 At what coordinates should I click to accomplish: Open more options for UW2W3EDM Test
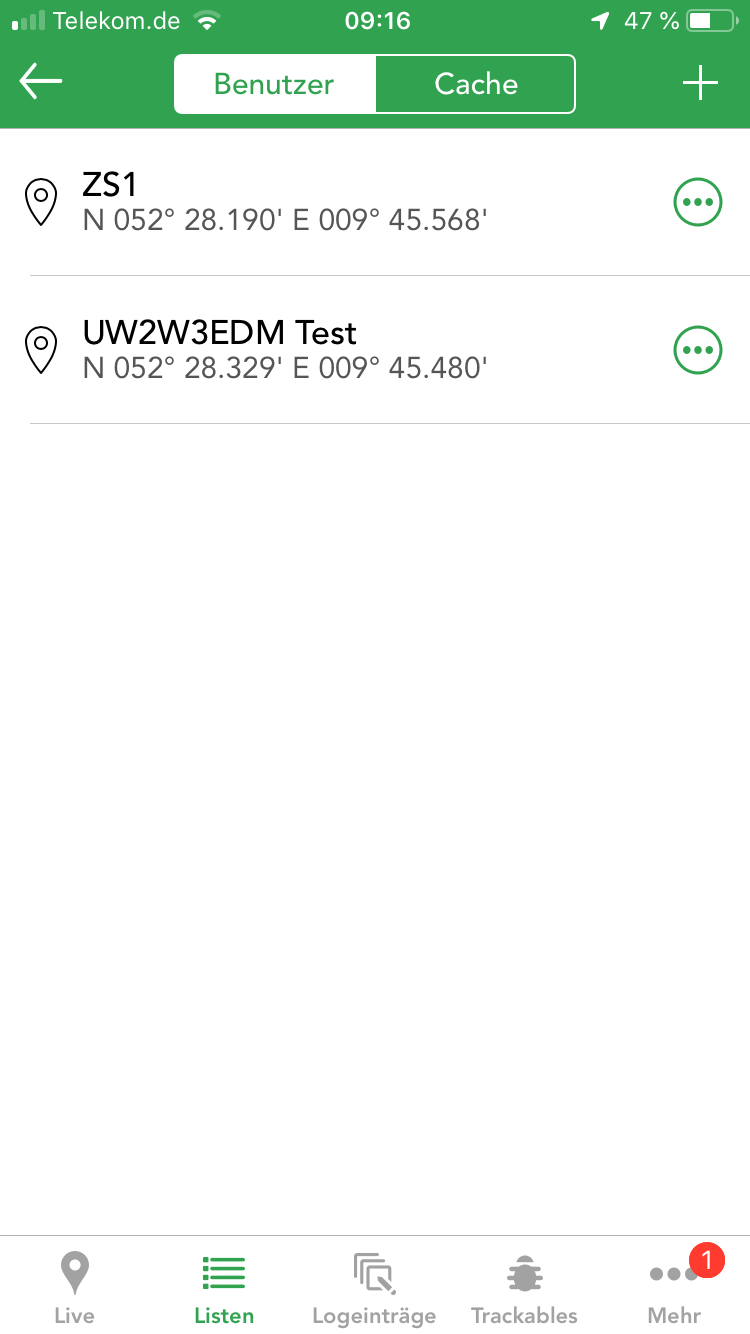pos(698,350)
